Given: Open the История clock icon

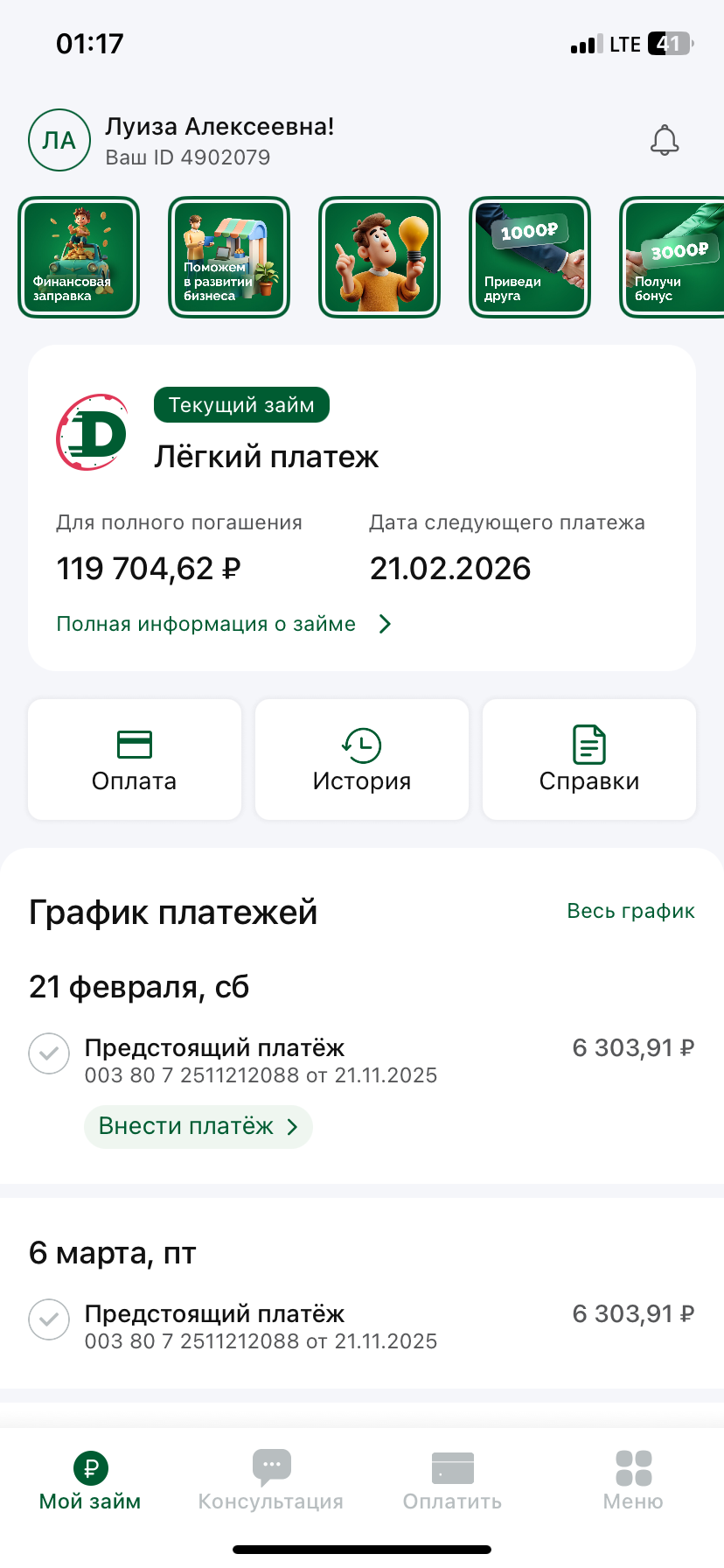Looking at the screenshot, I should [361, 744].
